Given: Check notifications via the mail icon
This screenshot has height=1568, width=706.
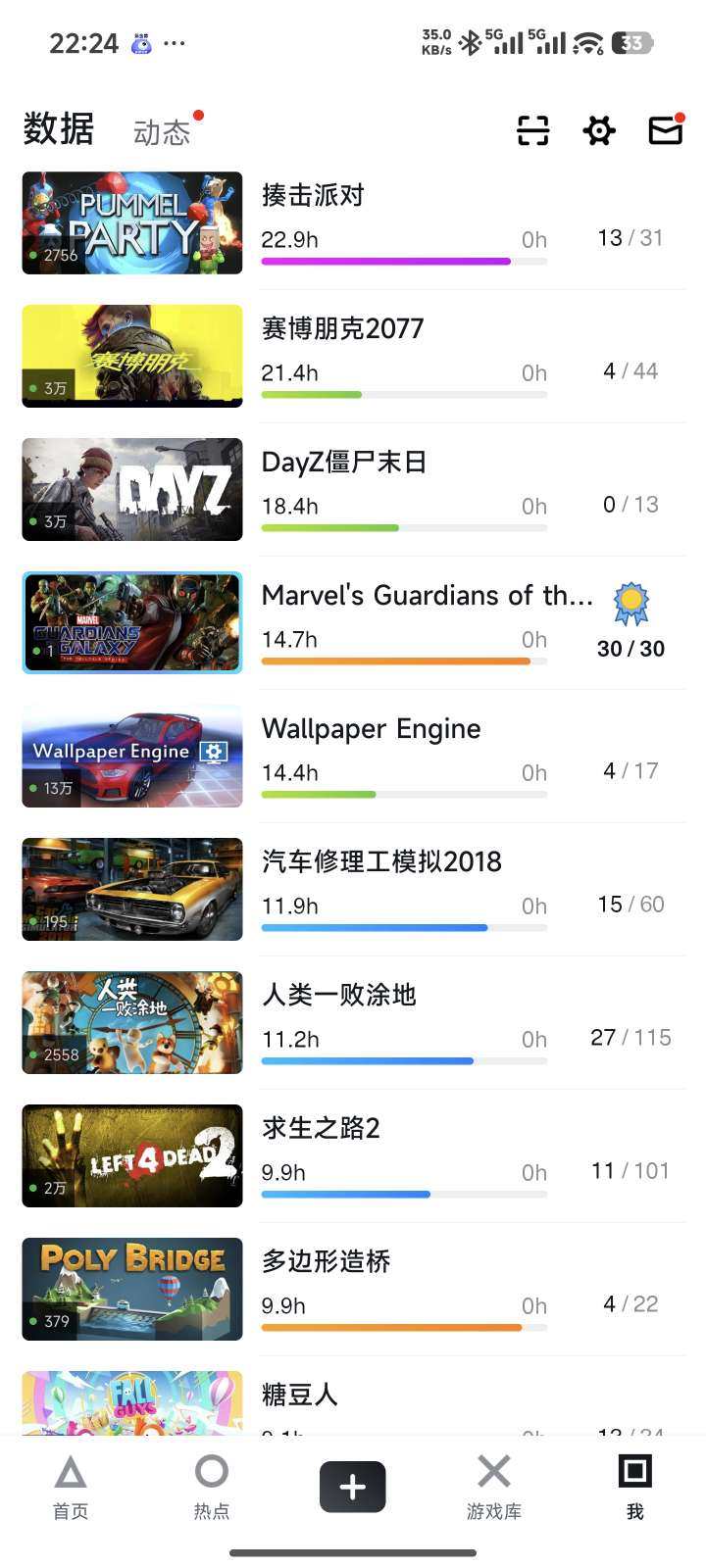Looking at the screenshot, I should pos(664,130).
